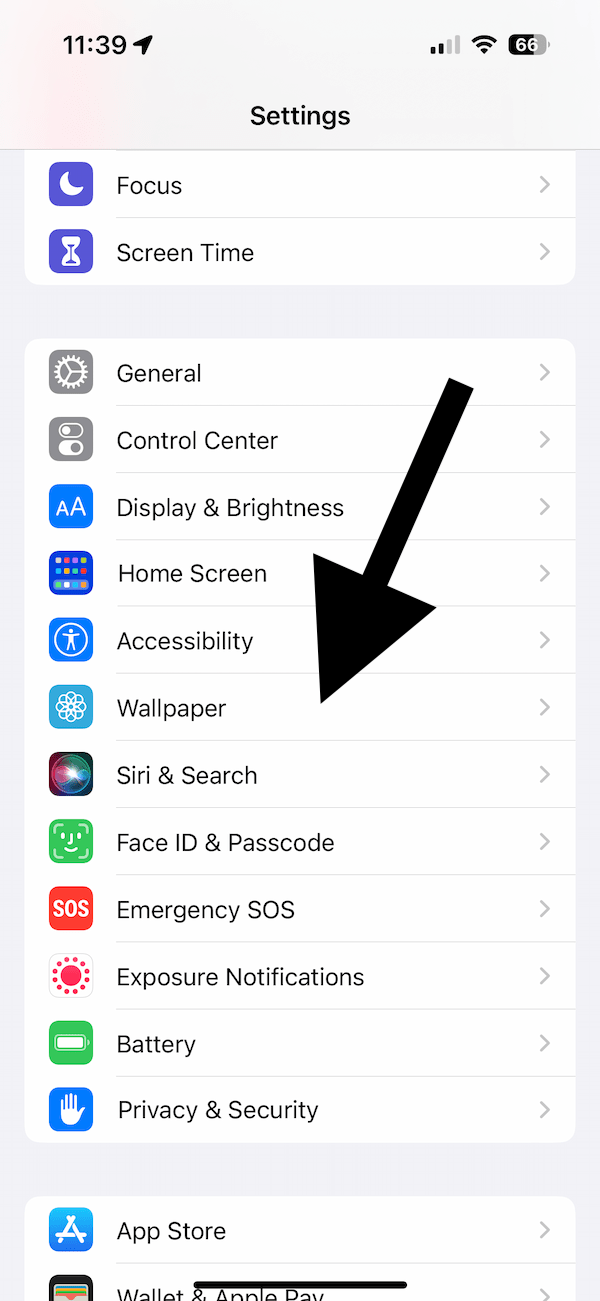The height and width of the screenshot is (1301, 600).
Task: Open Screen Time settings
Action: (300, 252)
